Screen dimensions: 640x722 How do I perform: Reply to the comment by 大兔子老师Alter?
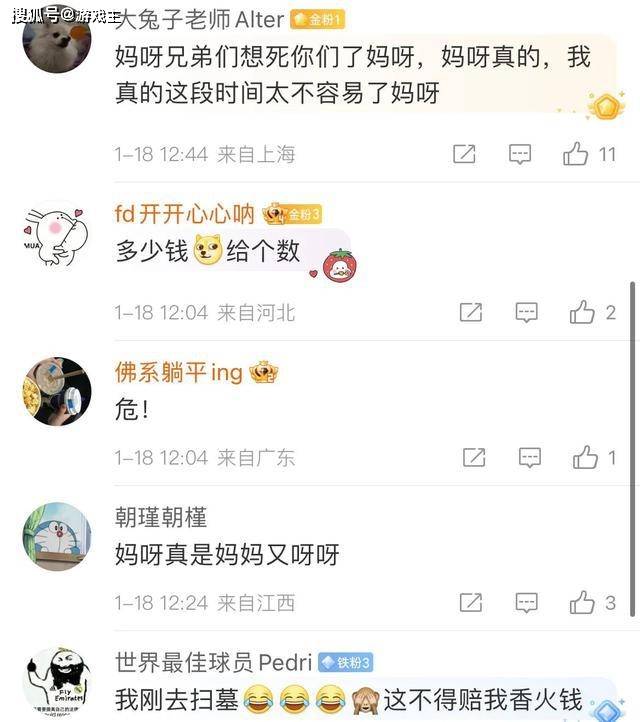(x=520, y=154)
